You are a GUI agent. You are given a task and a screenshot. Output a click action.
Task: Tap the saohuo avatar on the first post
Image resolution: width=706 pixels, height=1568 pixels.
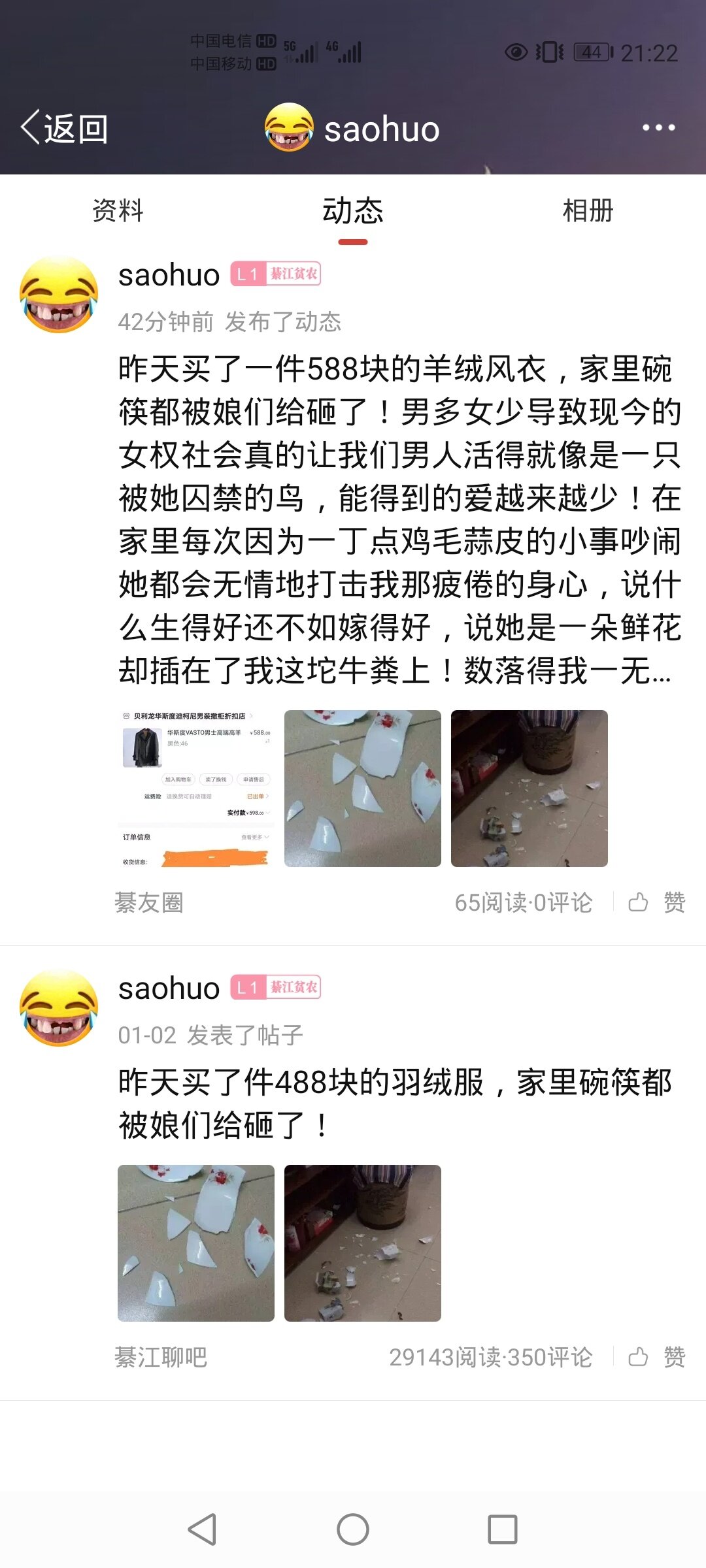click(x=59, y=295)
